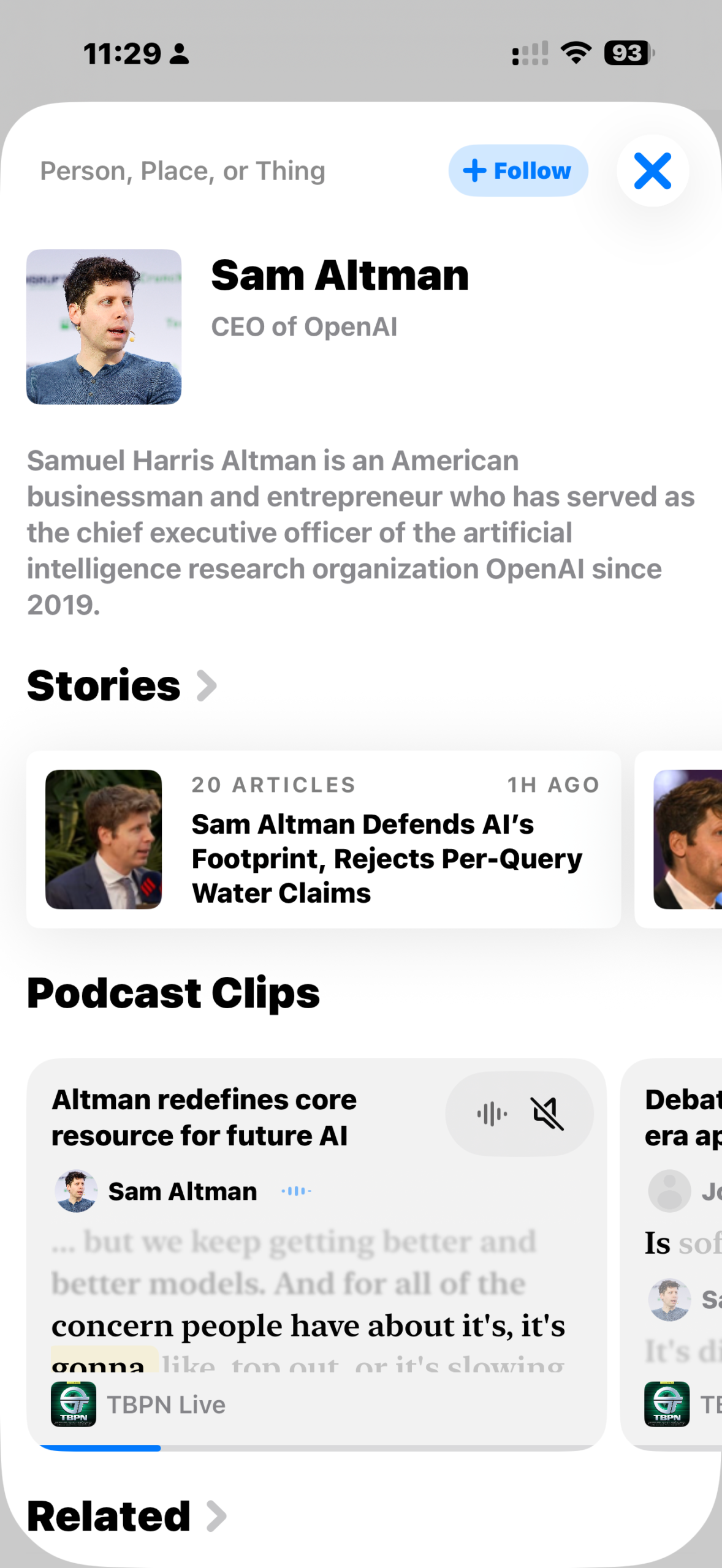View Sam Altman's profile photo
Viewport: 722px width, 1568px height.
pos(104,326)
